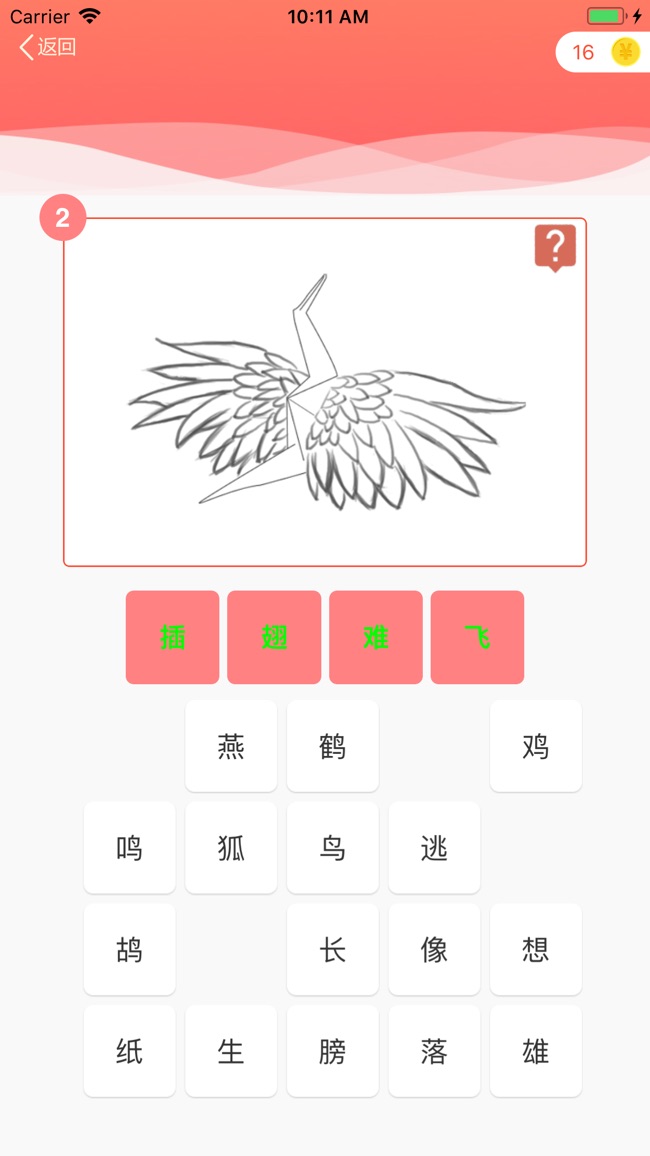The width and height of the screenshot is (650, 1156).
Task: Pick the character tile 膀
Action: (333, 1051)
